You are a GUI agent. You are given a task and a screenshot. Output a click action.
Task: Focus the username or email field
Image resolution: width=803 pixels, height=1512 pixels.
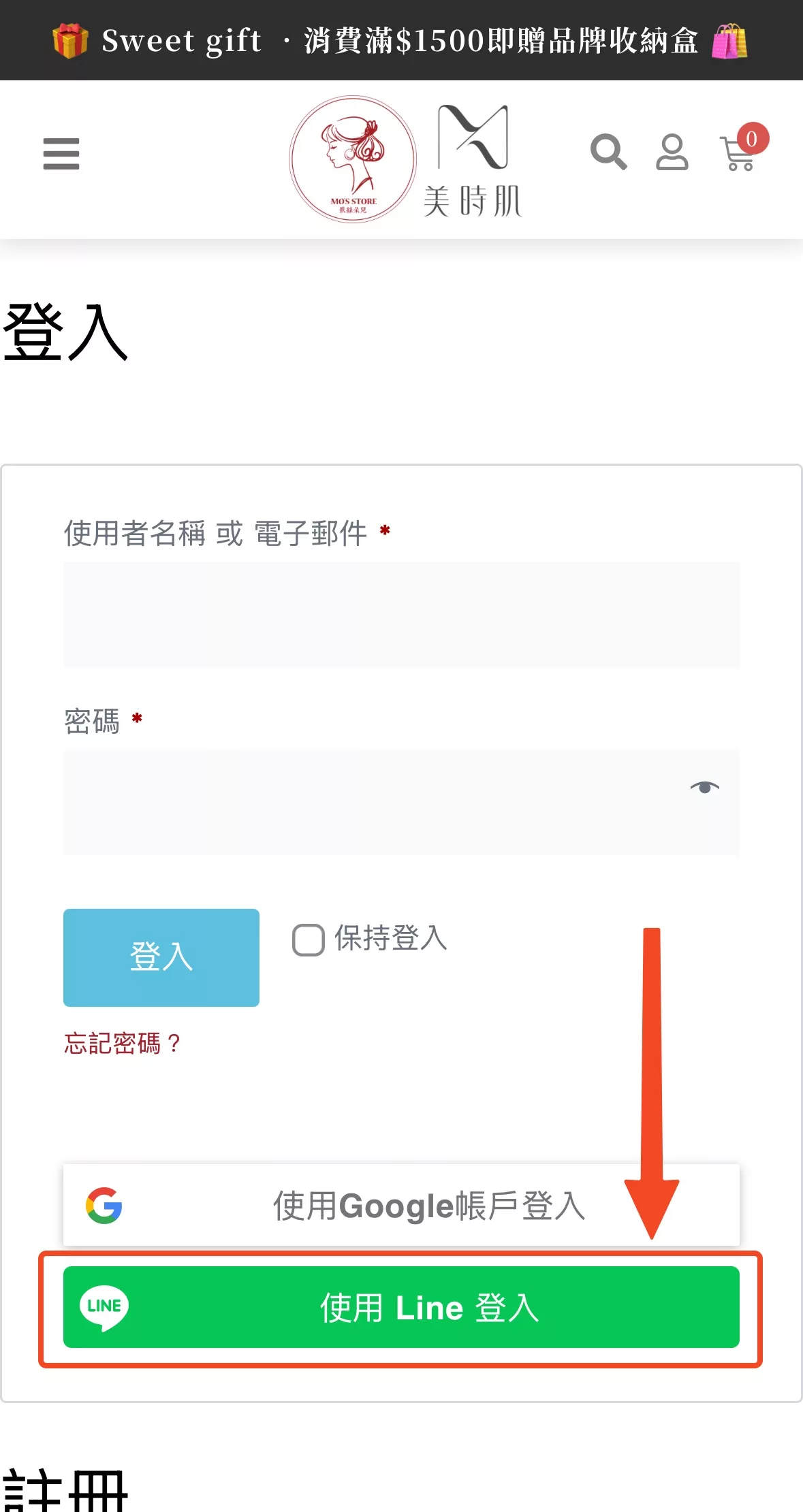click(401, 615)
